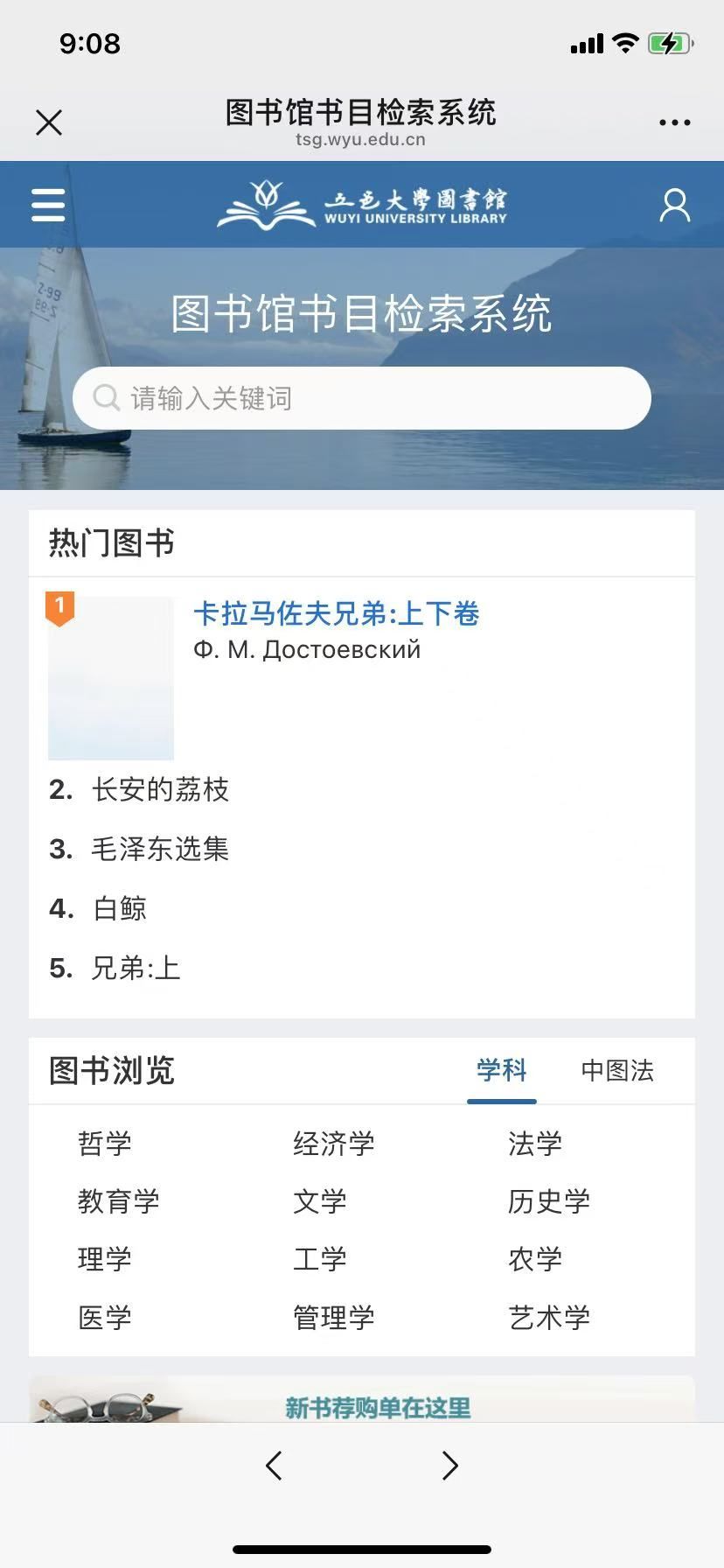Viewport: 724px width, 1568px height.
Task: Go forward to the next page
Action: click(449, 1465)
